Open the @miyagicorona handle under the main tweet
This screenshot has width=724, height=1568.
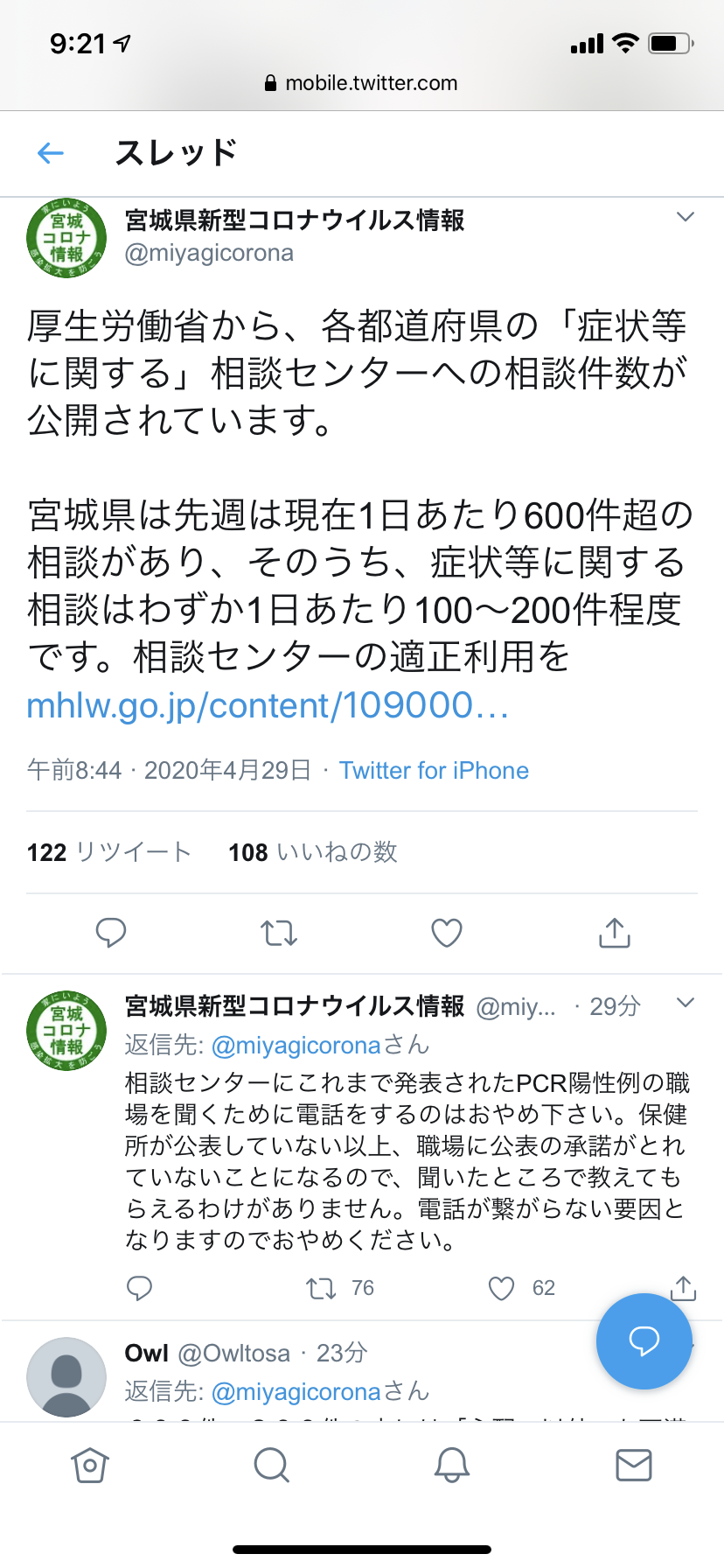[x=209, y=253]
